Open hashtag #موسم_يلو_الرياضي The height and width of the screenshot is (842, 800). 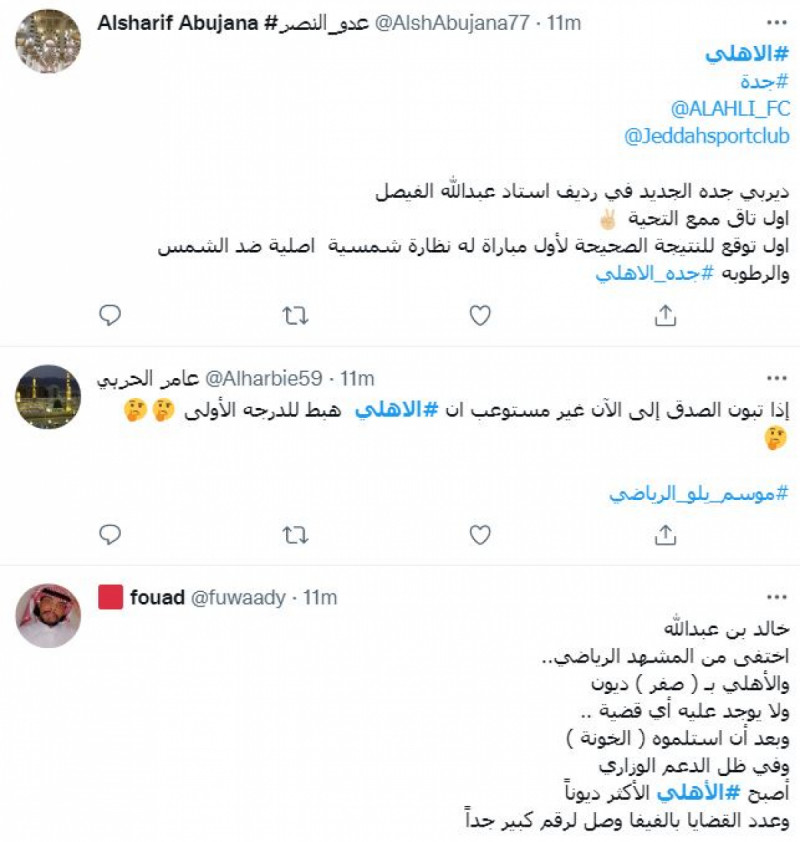tap(698, 494)
